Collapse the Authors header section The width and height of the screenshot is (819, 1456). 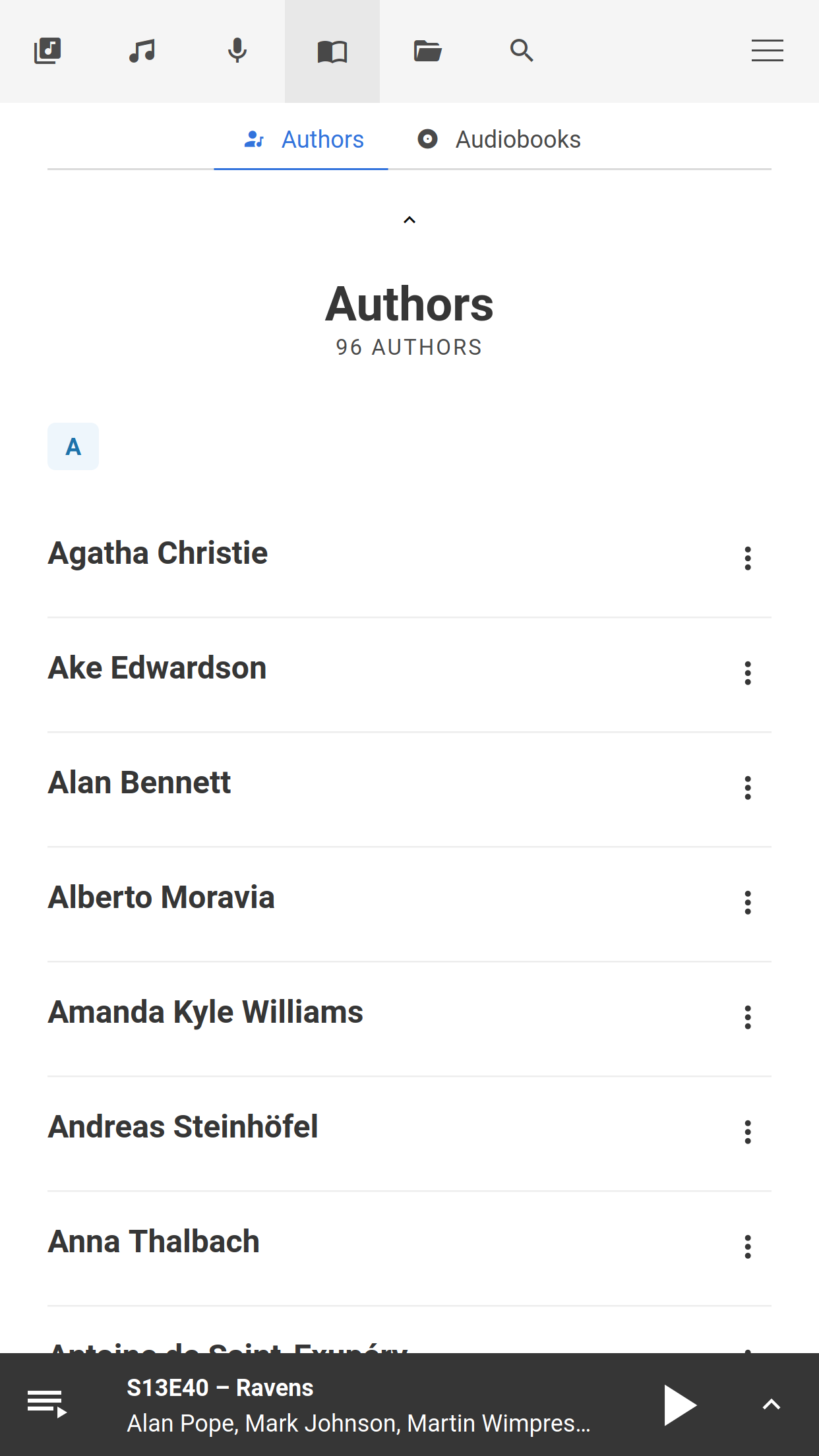[409, 220]
